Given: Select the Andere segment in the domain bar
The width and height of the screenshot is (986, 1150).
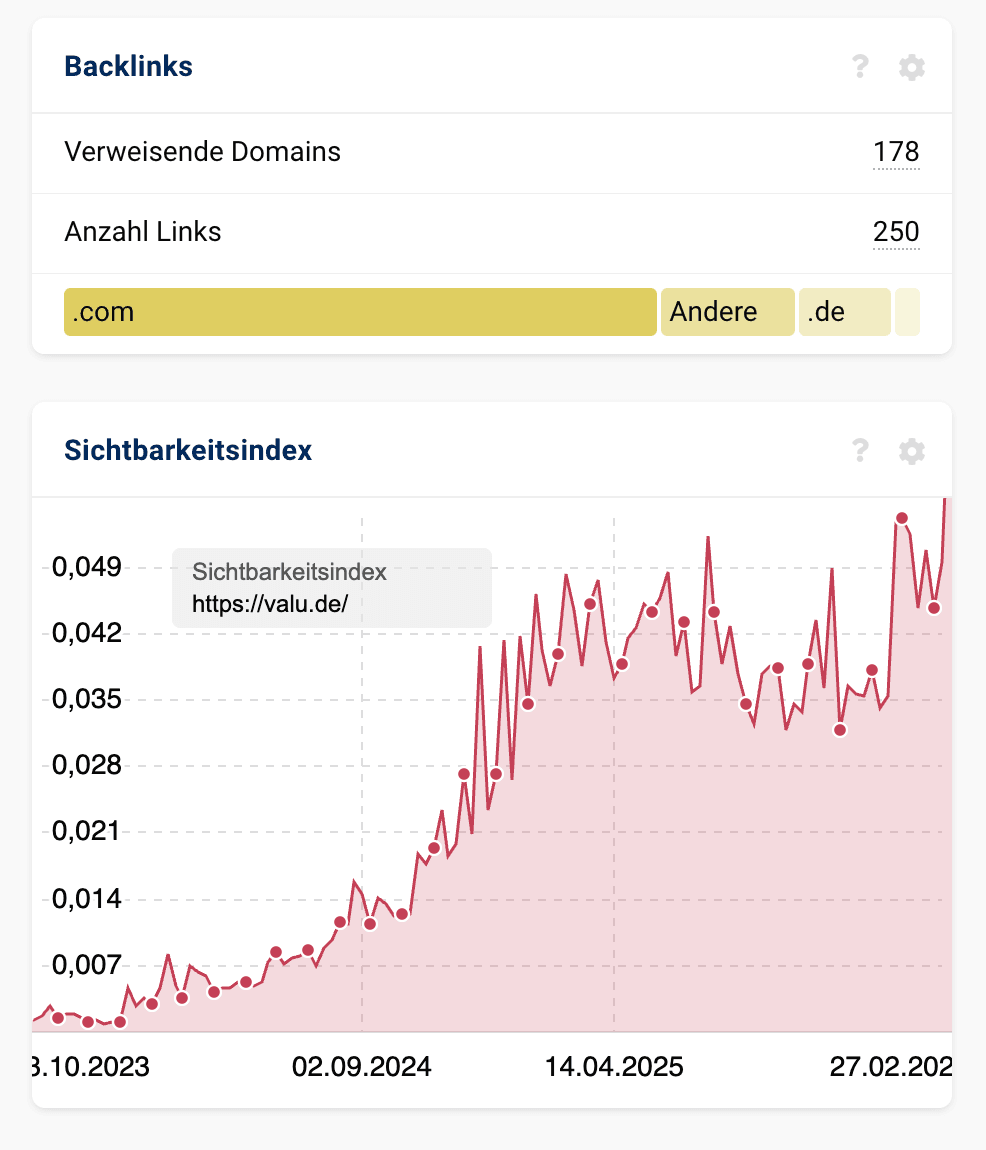Looking at the screenshot, I should click(727, 312).
